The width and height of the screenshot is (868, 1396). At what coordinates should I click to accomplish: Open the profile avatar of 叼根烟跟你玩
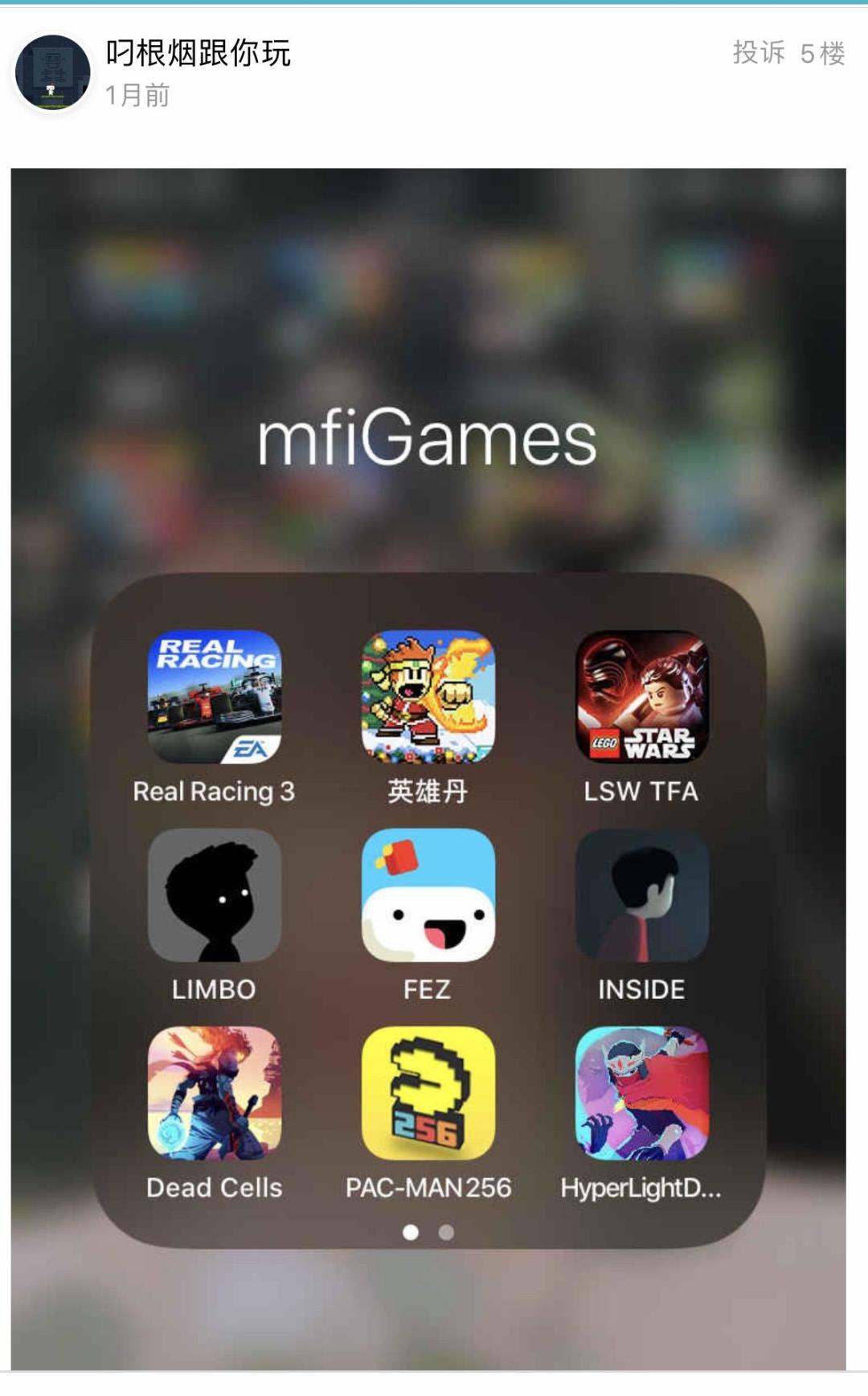tap(53, 72)
